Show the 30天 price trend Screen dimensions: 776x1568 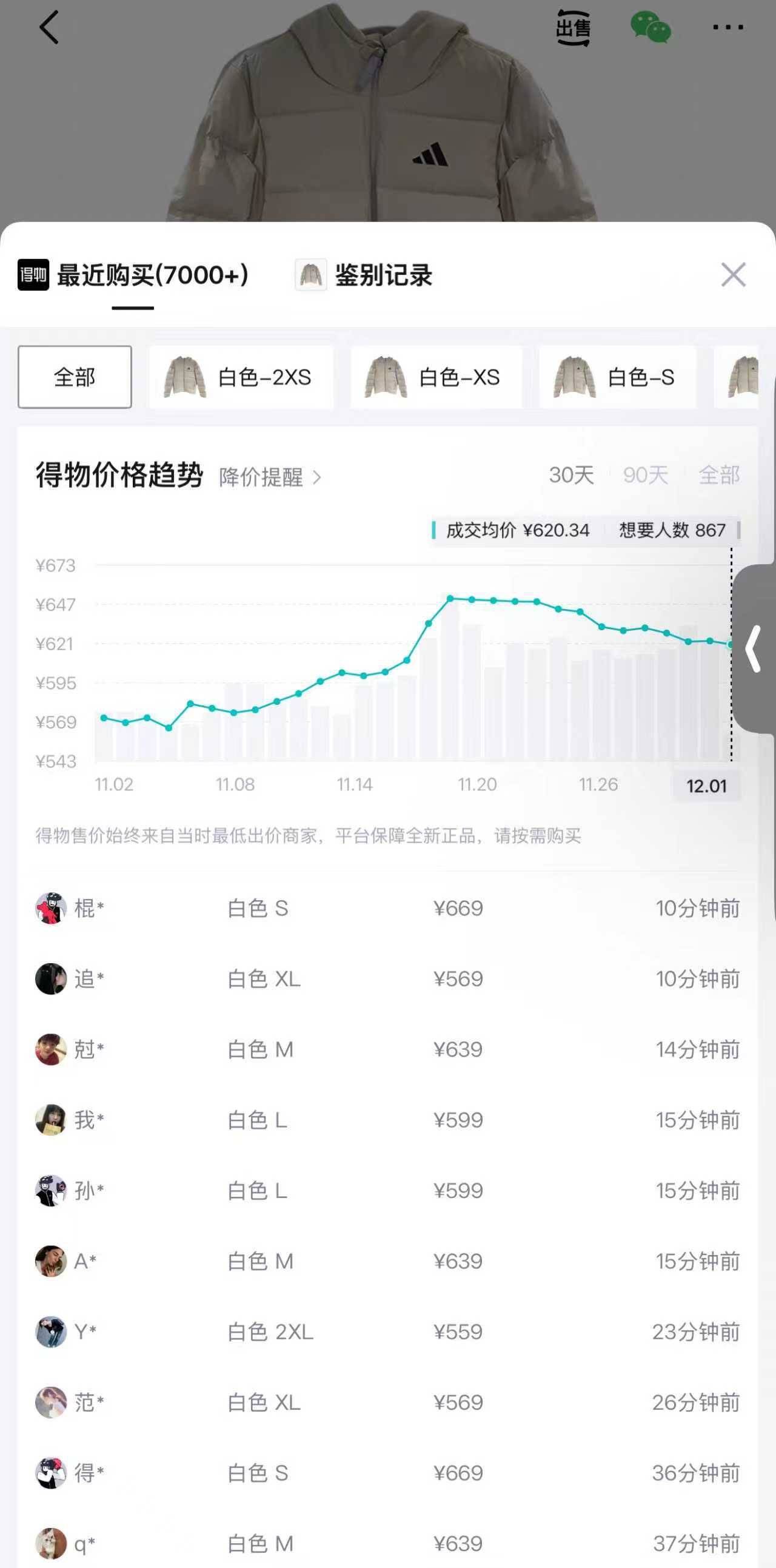[x=571, y=476]
